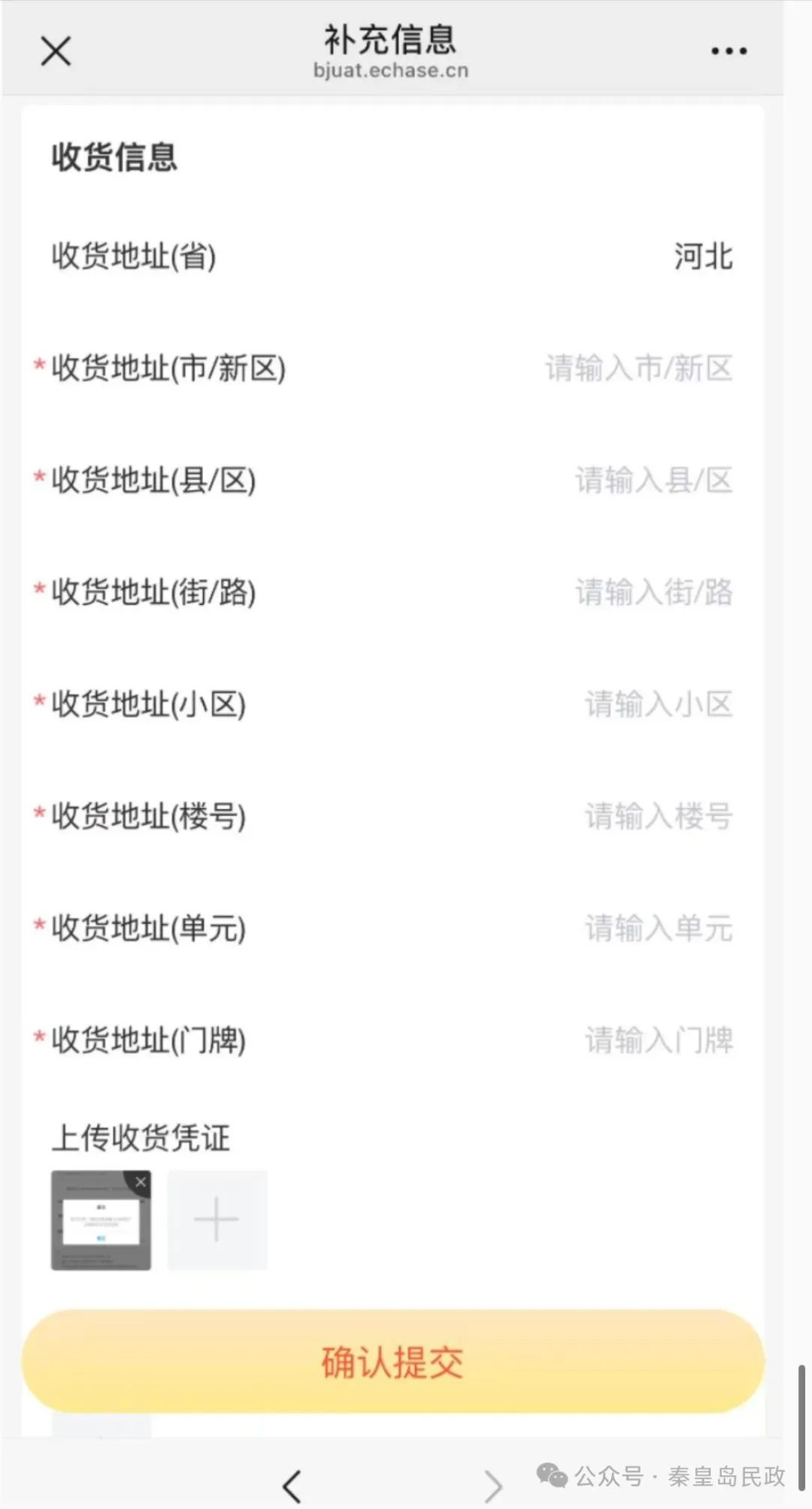Submit with 确认提交 button
This screenshot has width=812, height=1509.
(392, 1362)
